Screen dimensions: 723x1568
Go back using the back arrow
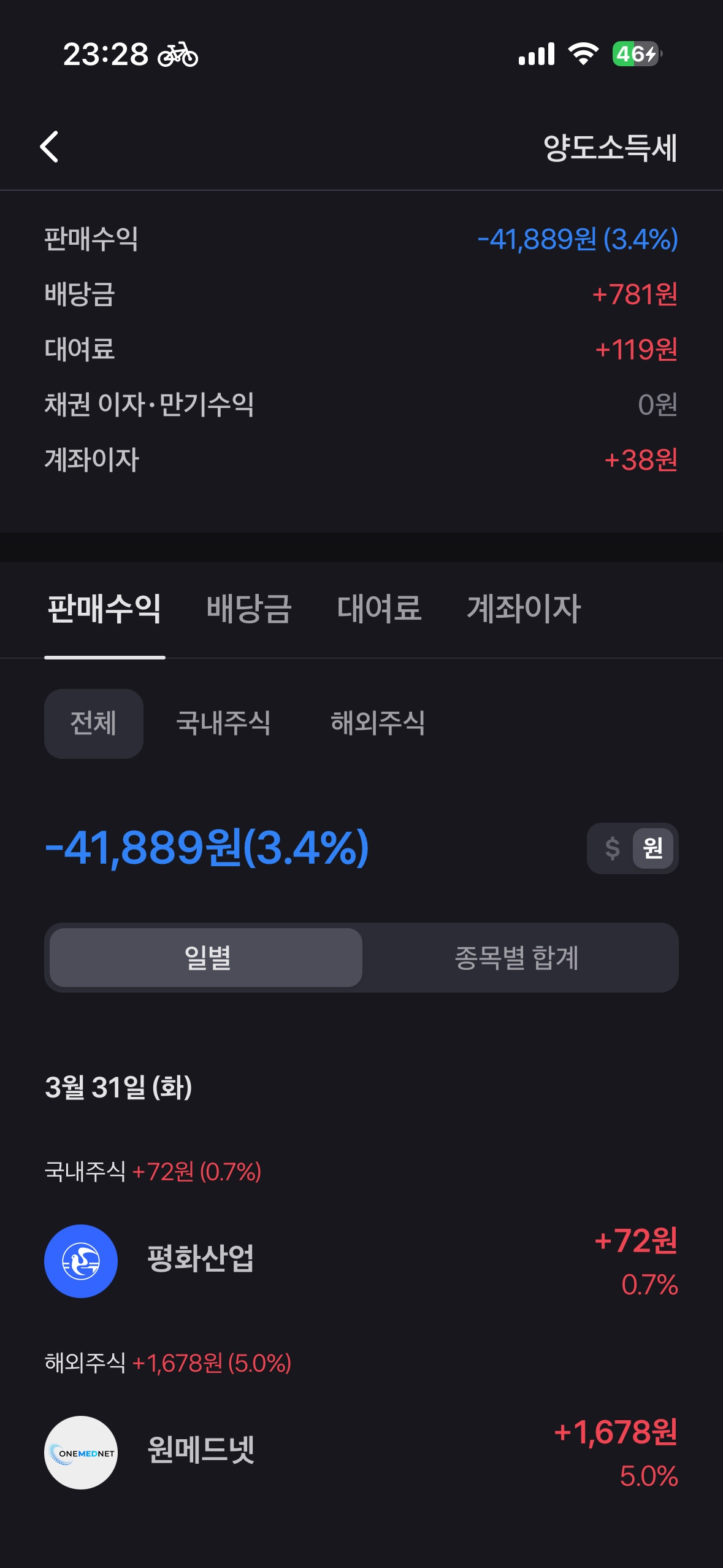click(49, 147)
